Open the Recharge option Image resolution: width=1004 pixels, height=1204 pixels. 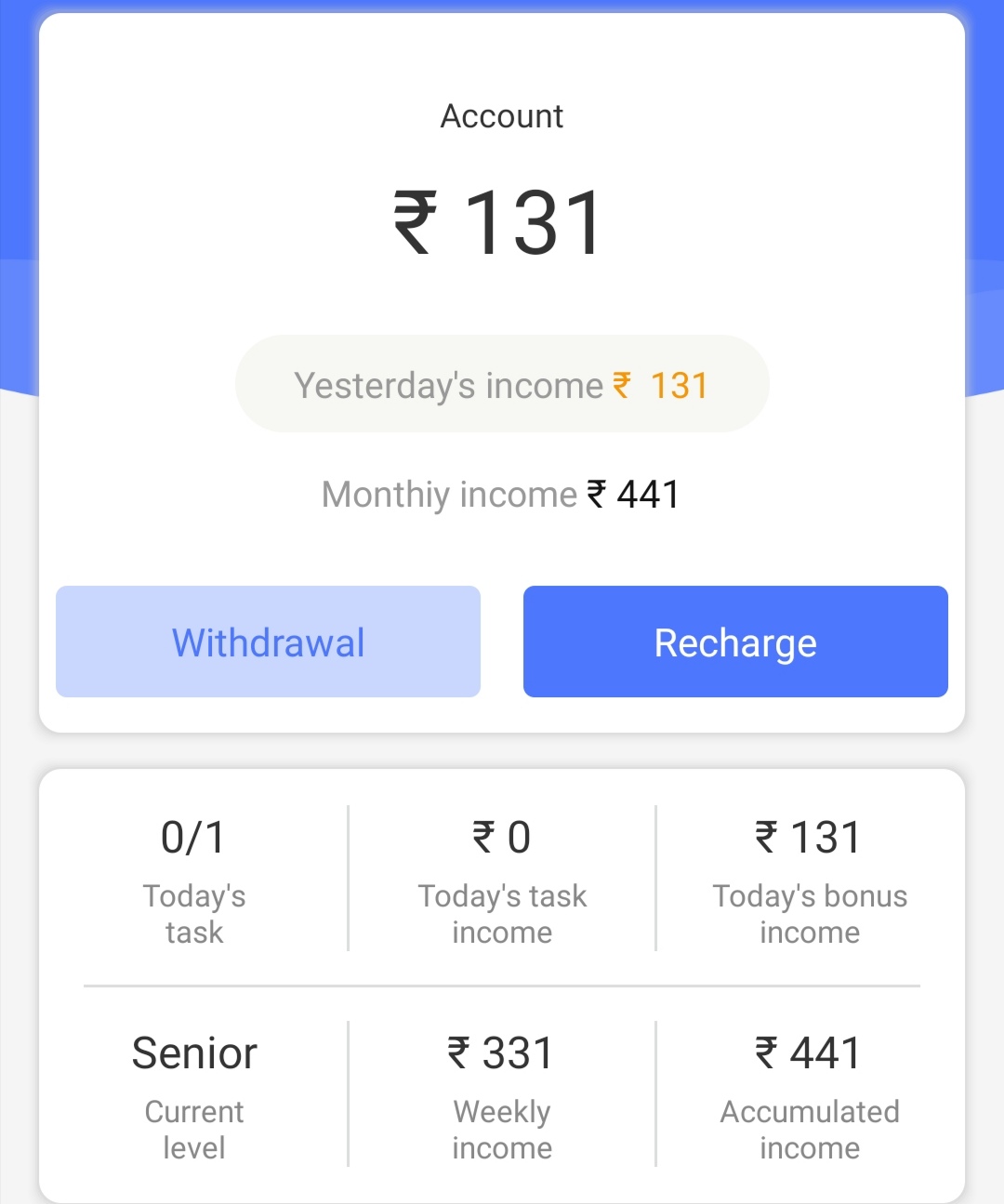tap(735, 642)
